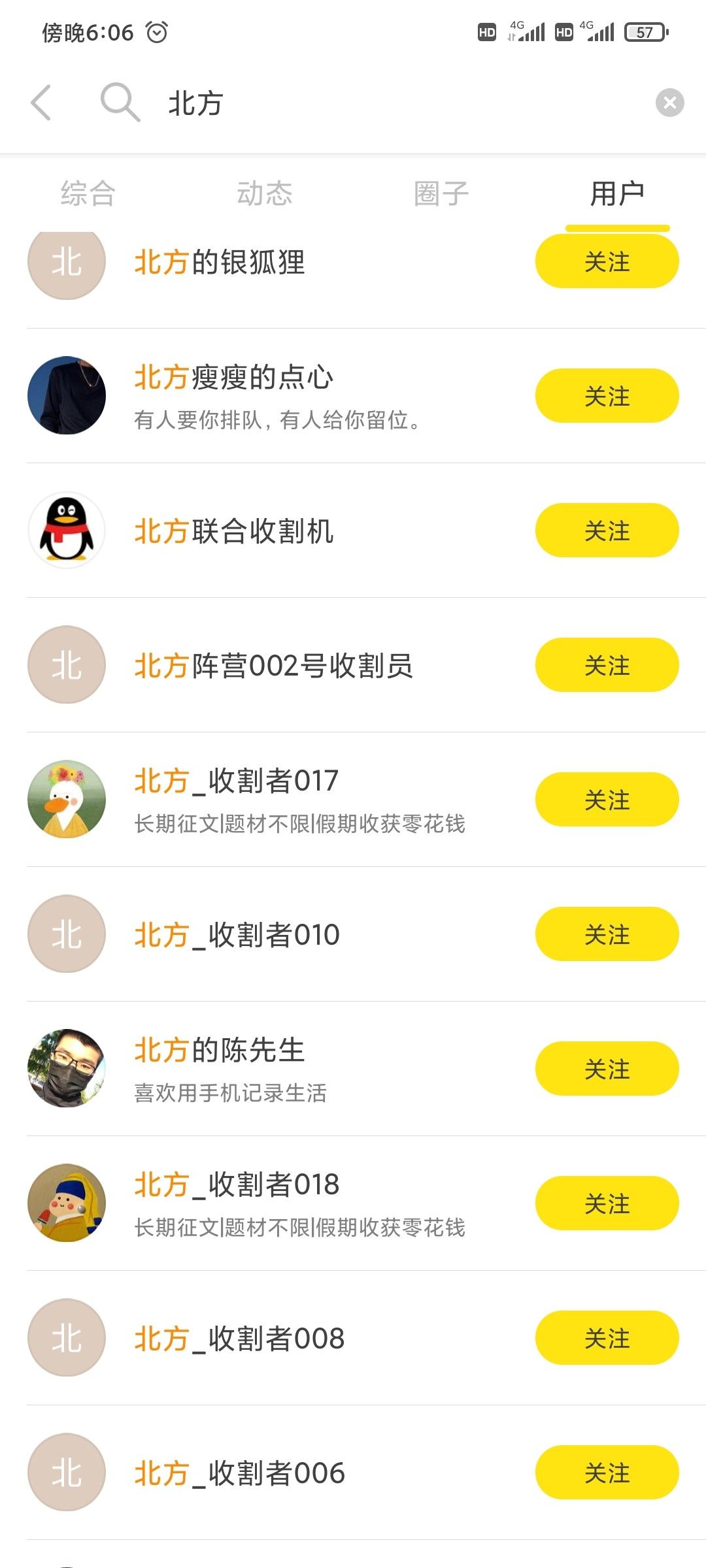The height and width of the screenshot is (1568, 706).
Task: Follow user 北方瘦瘦的点心
Action: pyautogui.click(x=607, y=396)
